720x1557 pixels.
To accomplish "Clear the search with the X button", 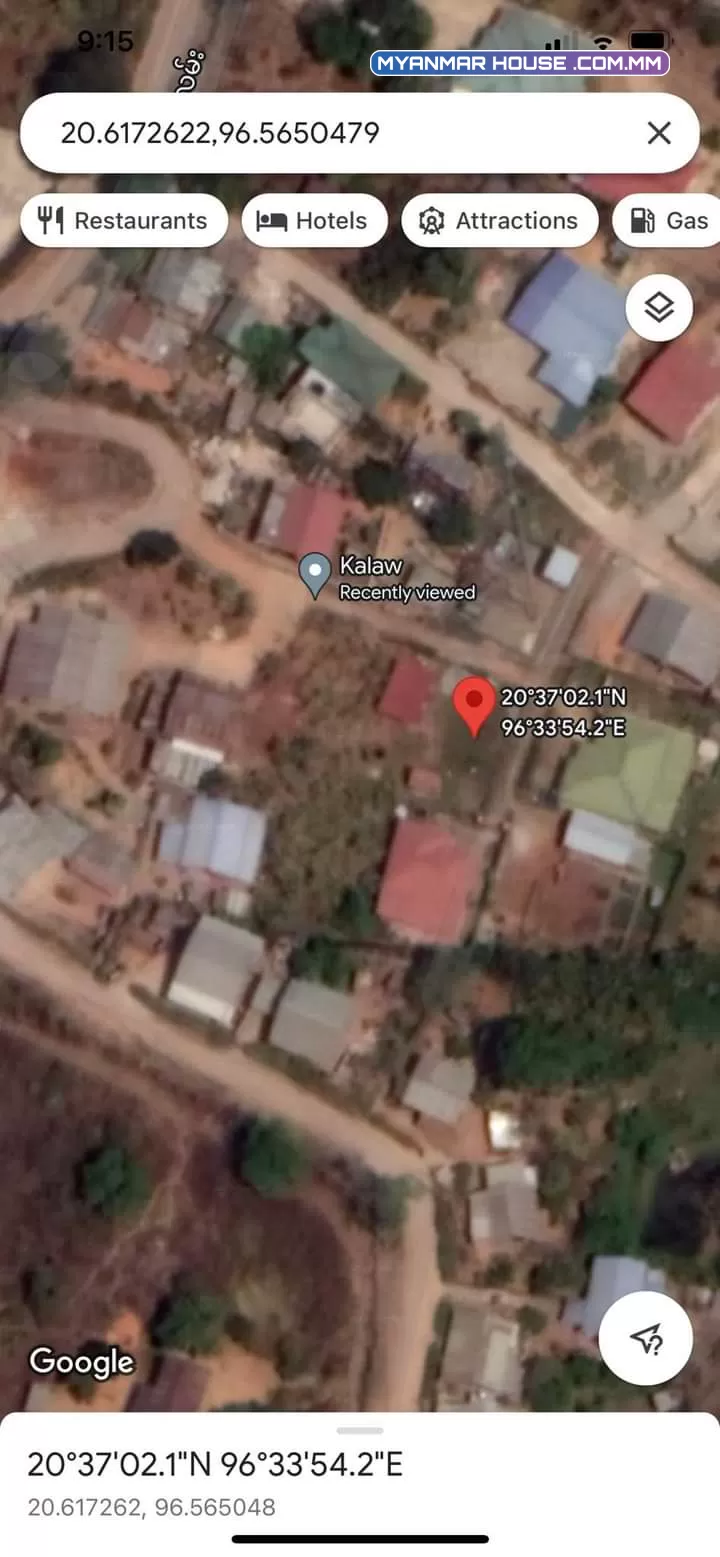I will click(659, 133).
